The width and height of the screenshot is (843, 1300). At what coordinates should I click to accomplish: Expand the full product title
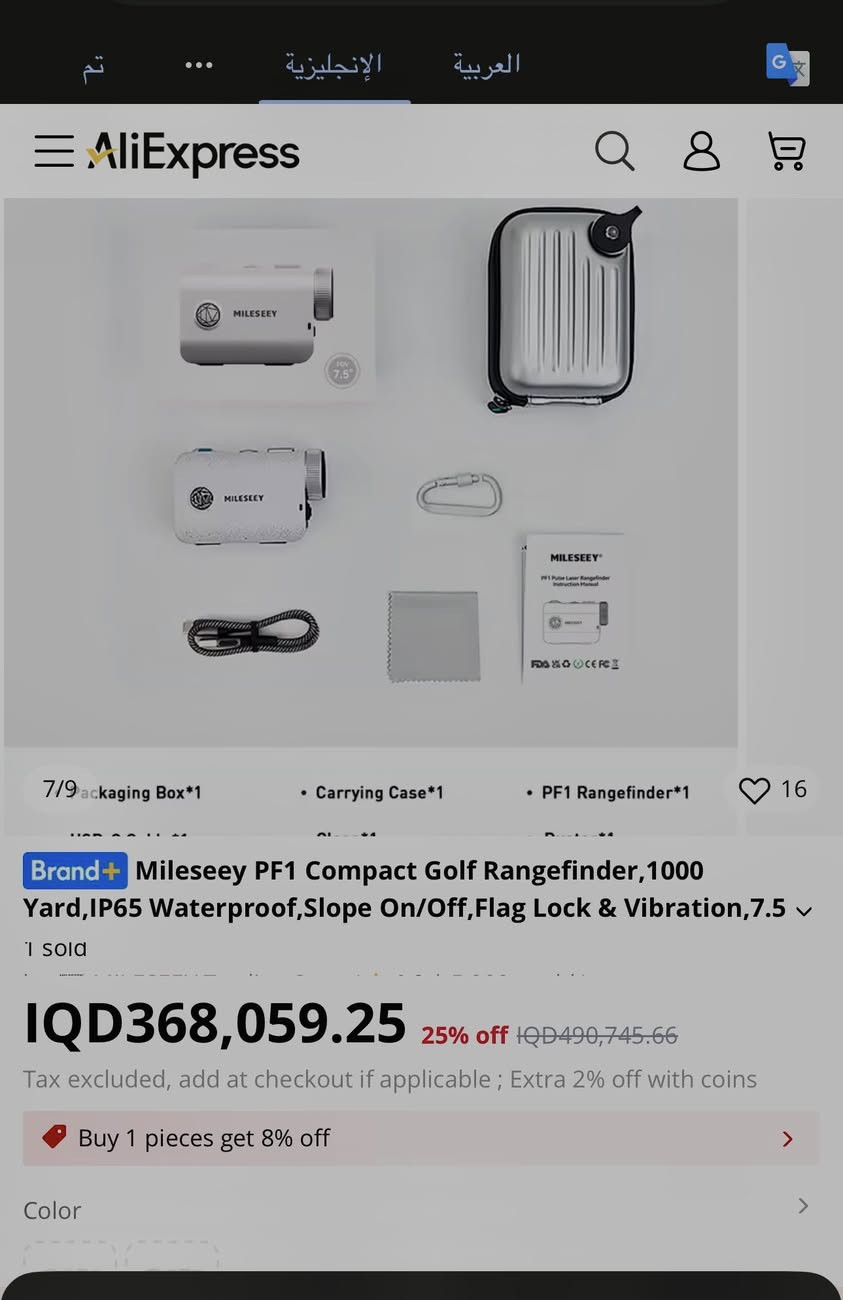point(804,911)
